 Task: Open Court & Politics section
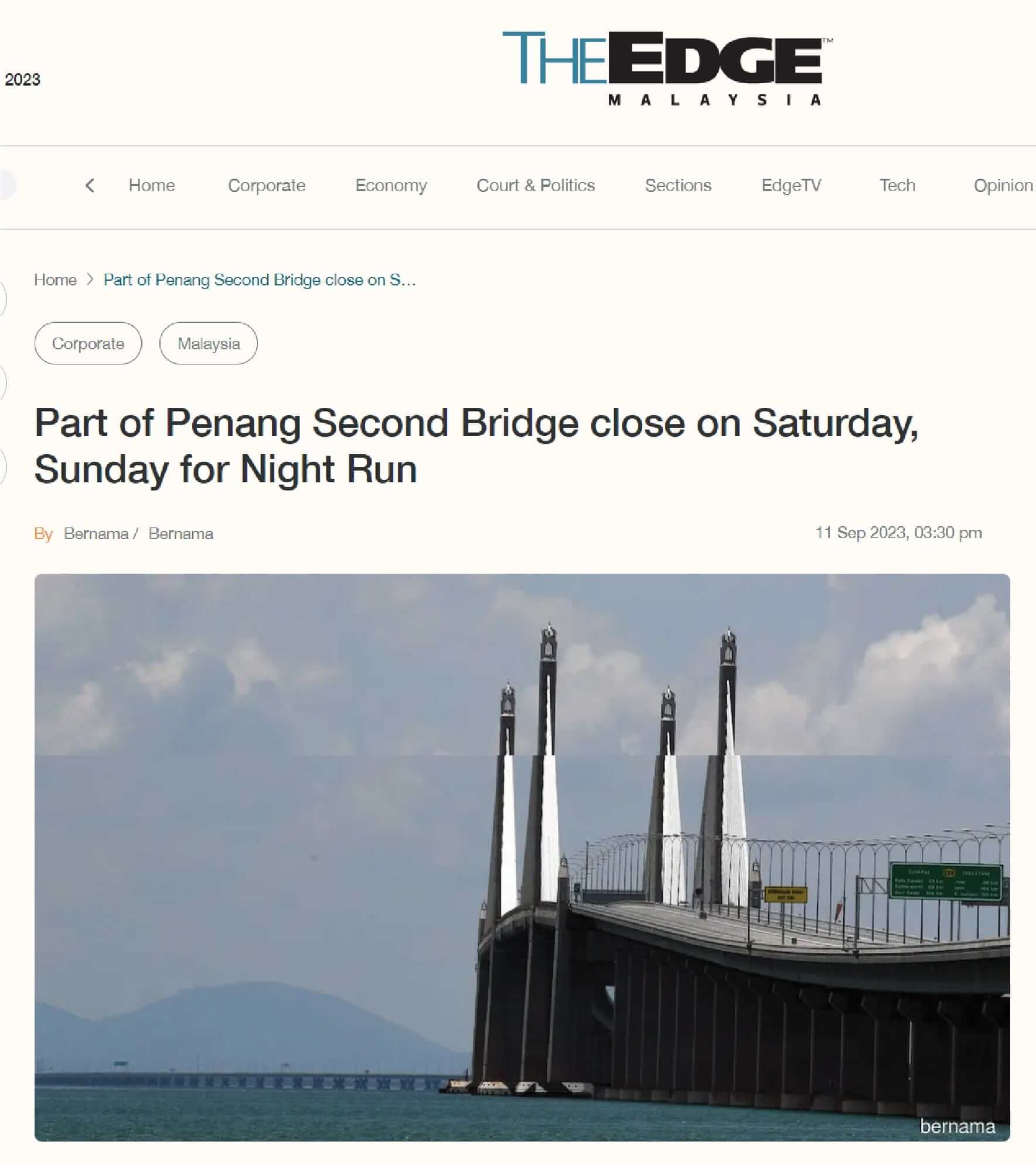click(x=536, y=186)
